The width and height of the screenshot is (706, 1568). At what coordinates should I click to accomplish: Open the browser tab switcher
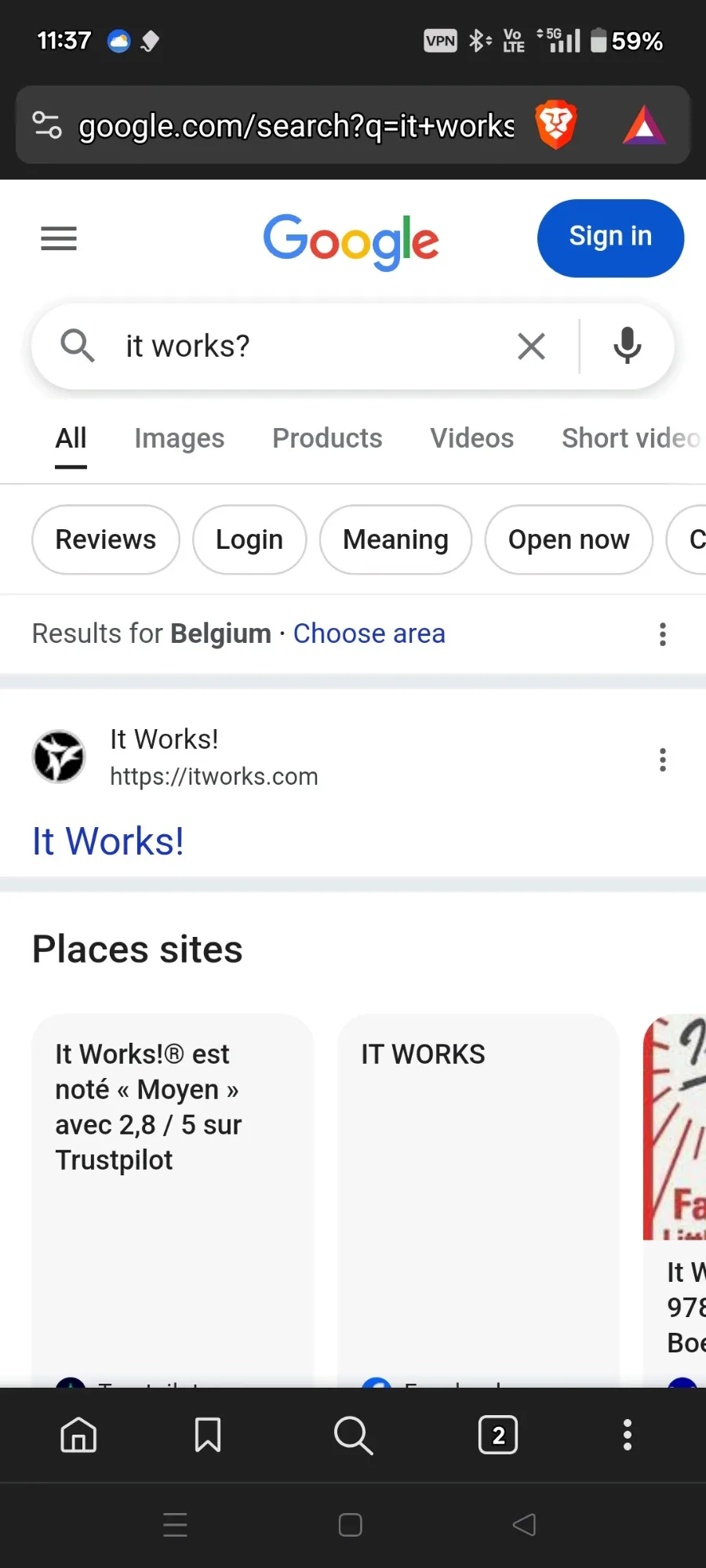coord(498,1435)
